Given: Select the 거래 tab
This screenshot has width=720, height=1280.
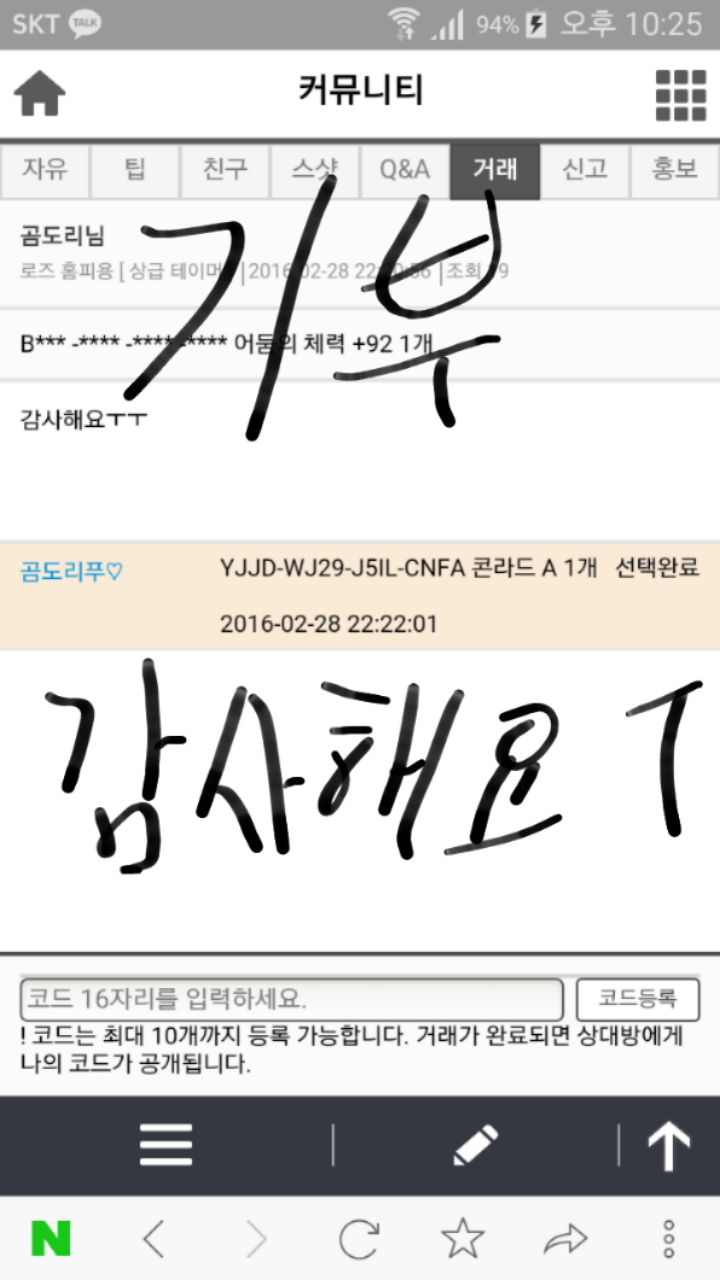Looking at the screenshot, I should [x=495, y=170].
